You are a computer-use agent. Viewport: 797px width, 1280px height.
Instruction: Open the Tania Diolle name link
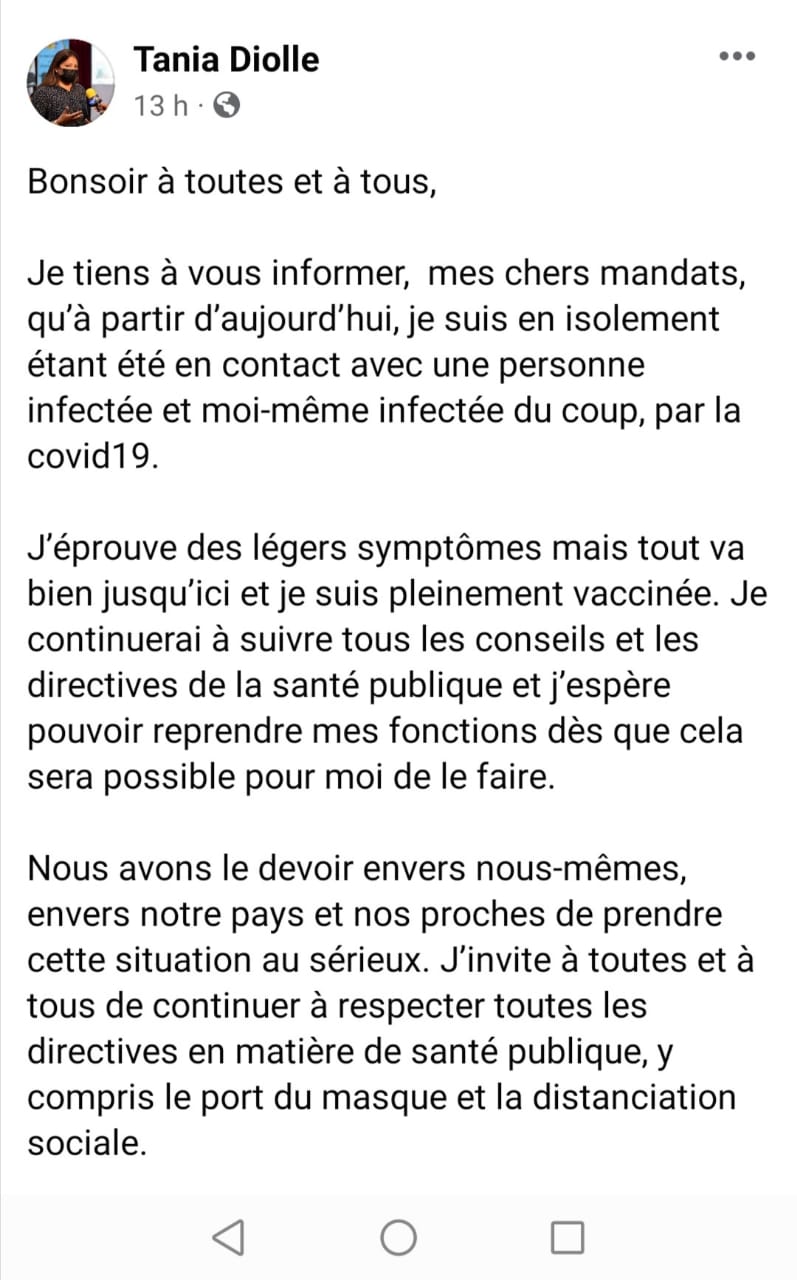(x=226, y=59)
